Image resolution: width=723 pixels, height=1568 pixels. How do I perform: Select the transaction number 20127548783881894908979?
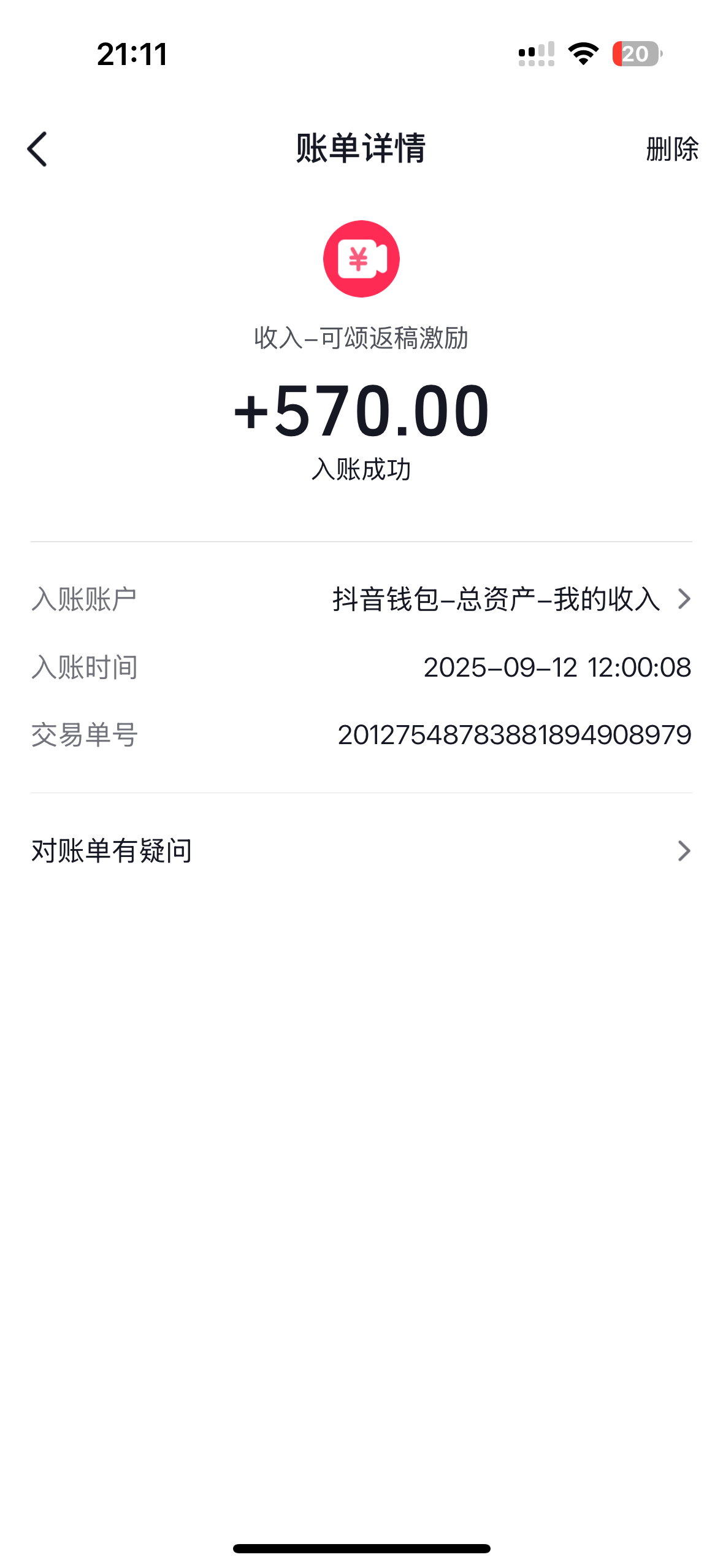(515, 733)
